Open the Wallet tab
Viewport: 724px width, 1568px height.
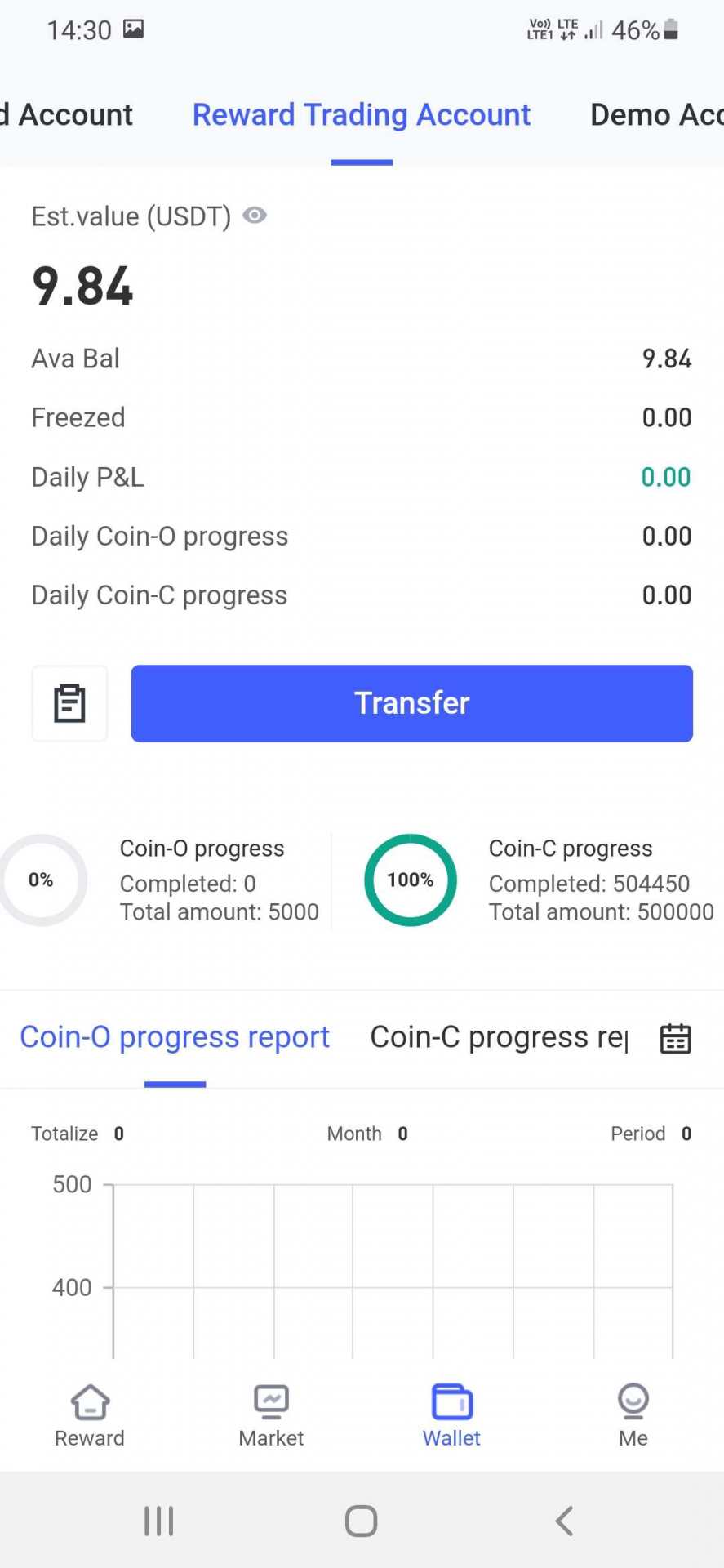click(451, 1416)
